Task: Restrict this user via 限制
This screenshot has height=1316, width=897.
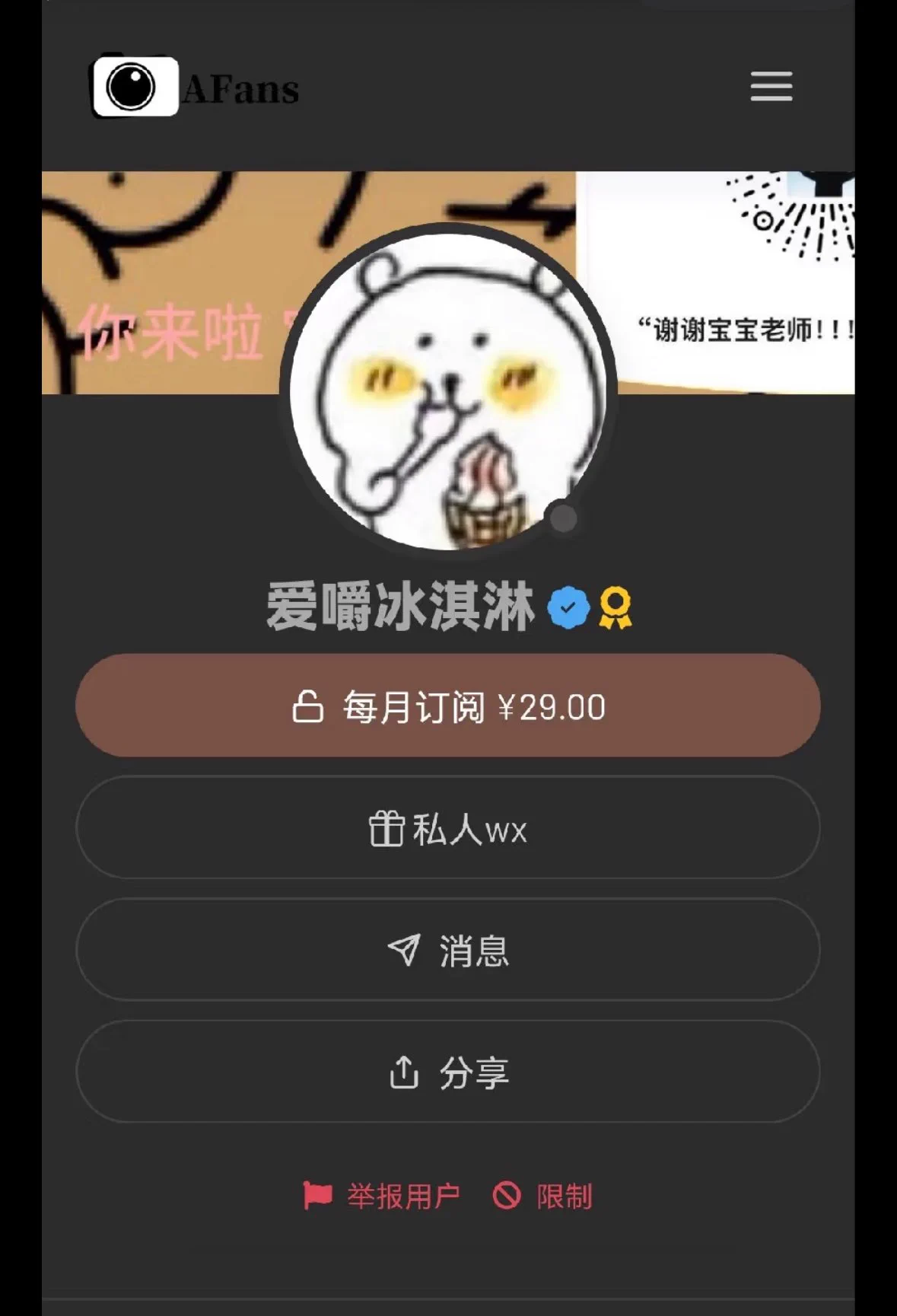Action: click(543, 1196)
